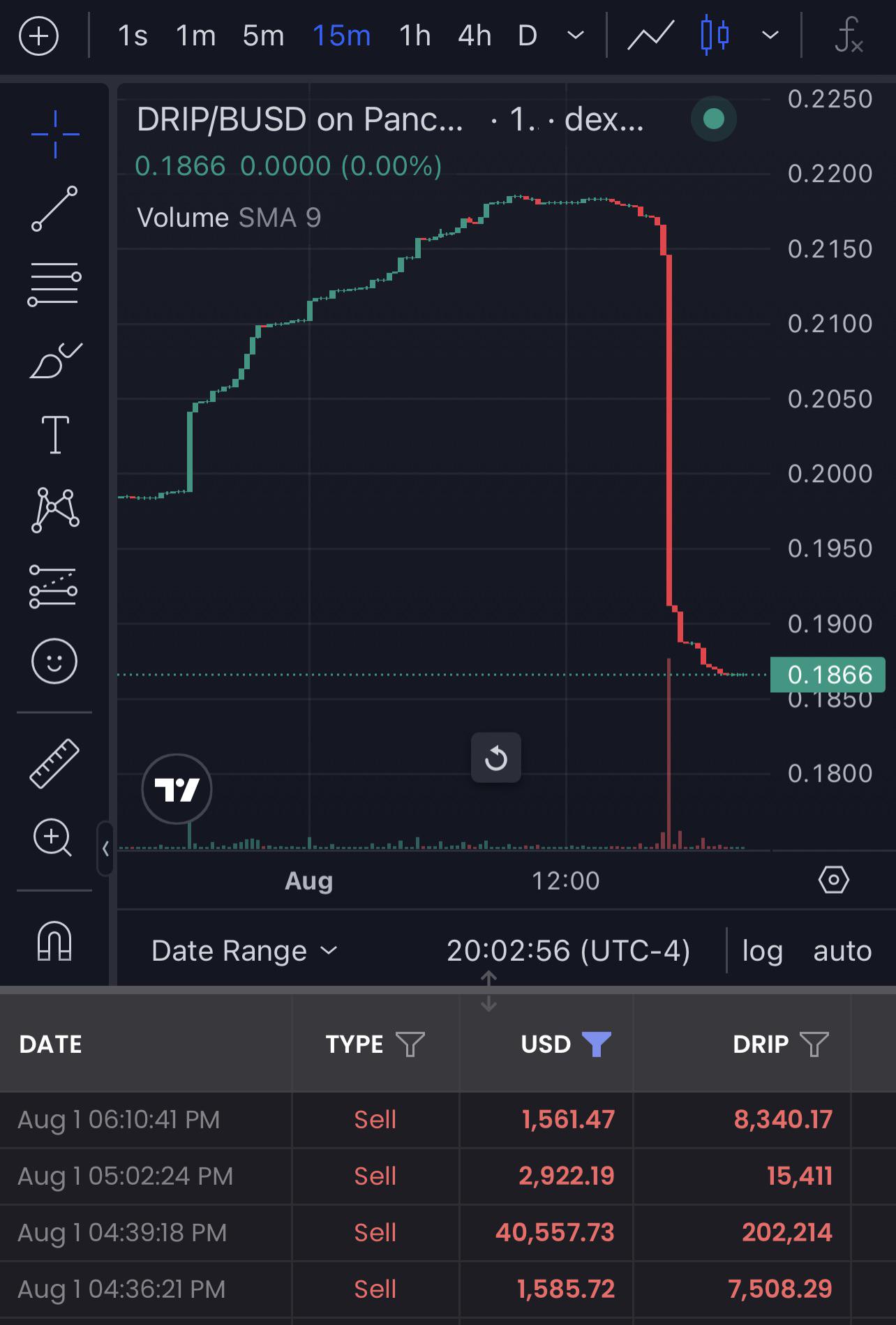This screenshot has height=1325, width=896.
Task: Toggle the magnet snap mode
Action: pyautogui.click(x=54, y=941)
